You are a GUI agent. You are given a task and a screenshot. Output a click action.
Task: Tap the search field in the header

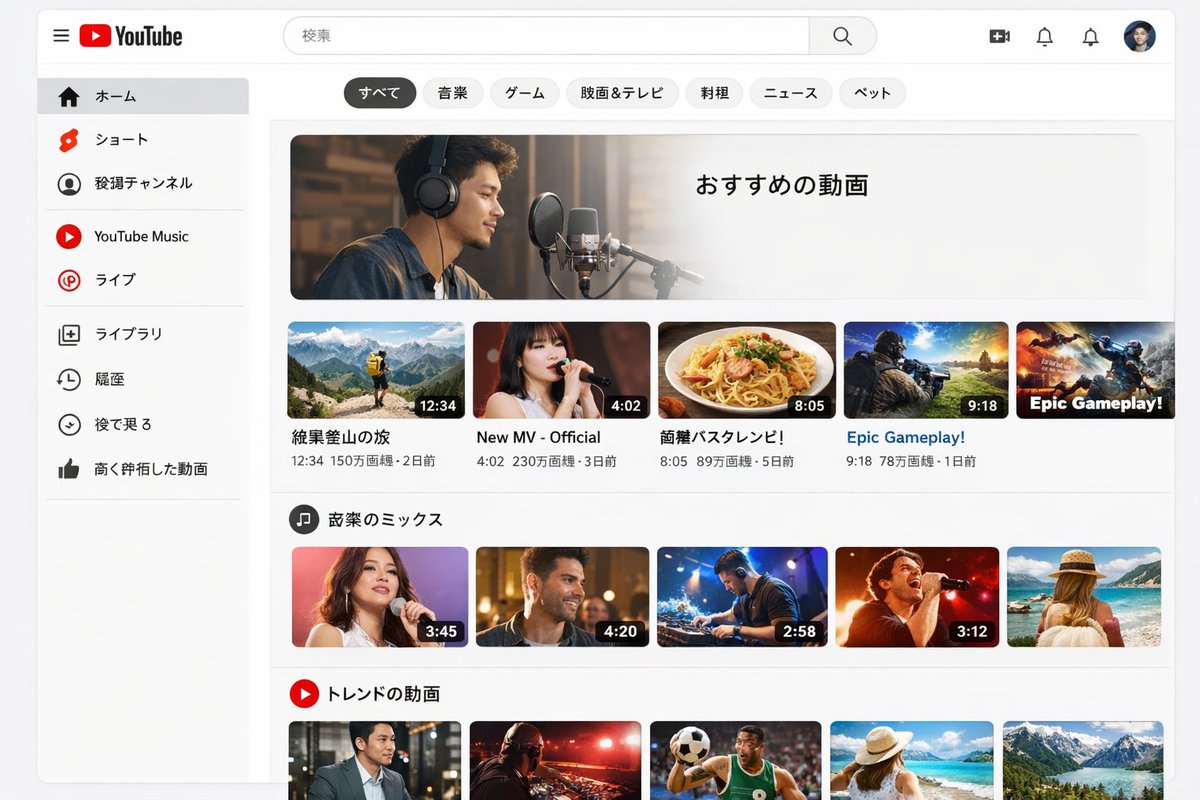[546, 36]
